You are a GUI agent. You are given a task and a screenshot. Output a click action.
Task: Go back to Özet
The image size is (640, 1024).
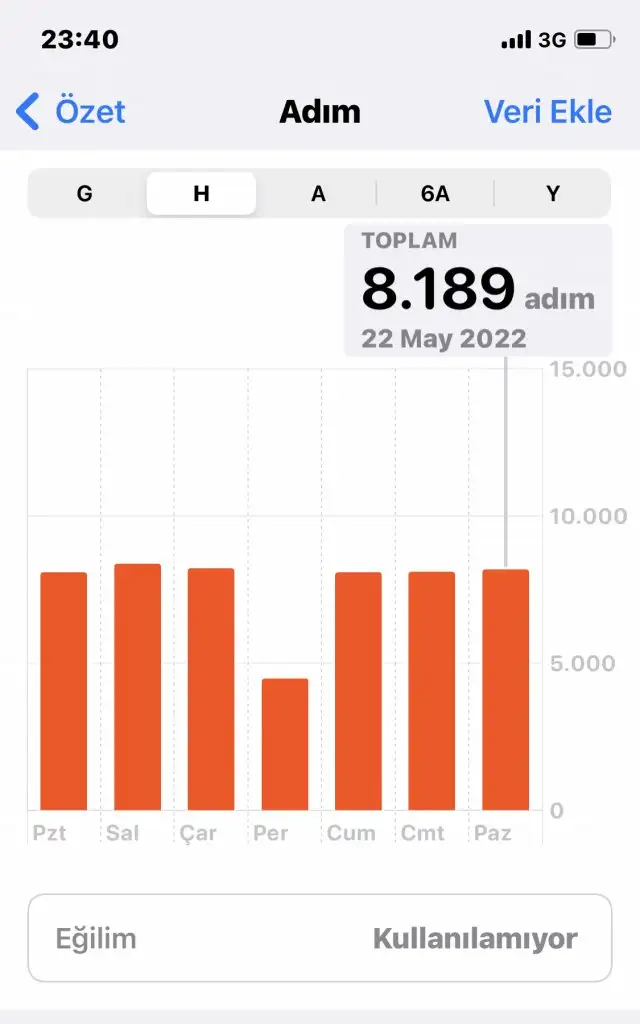[71, 111]
